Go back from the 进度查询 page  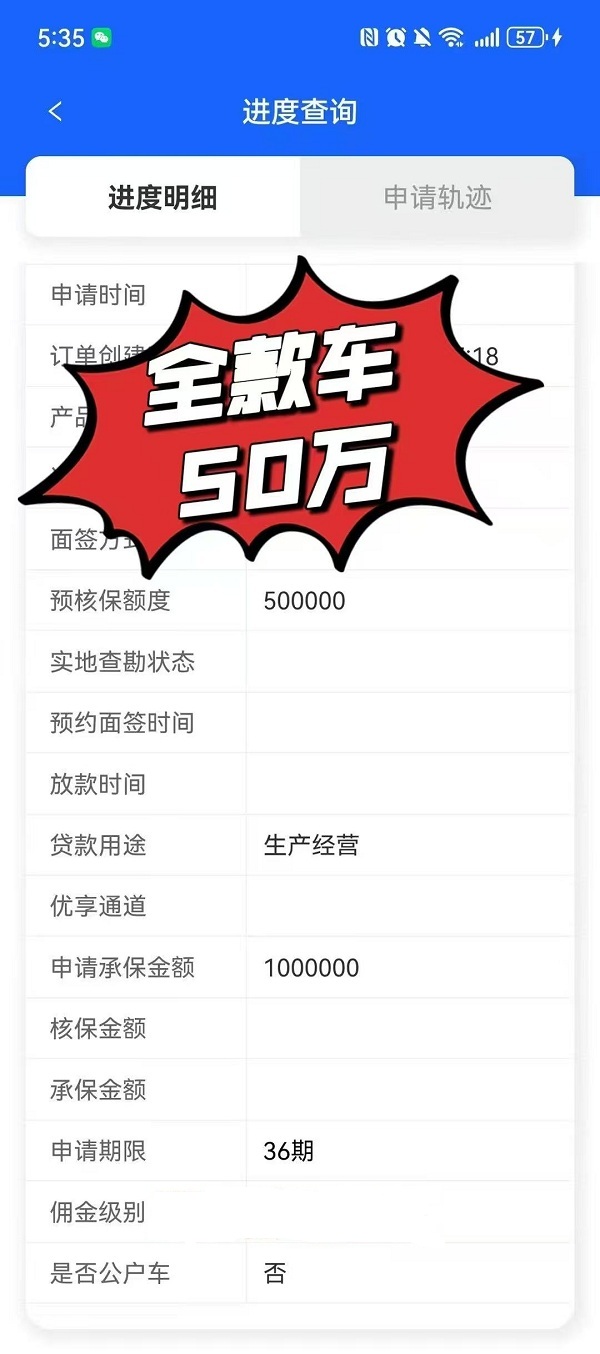[x=55, y=112]
